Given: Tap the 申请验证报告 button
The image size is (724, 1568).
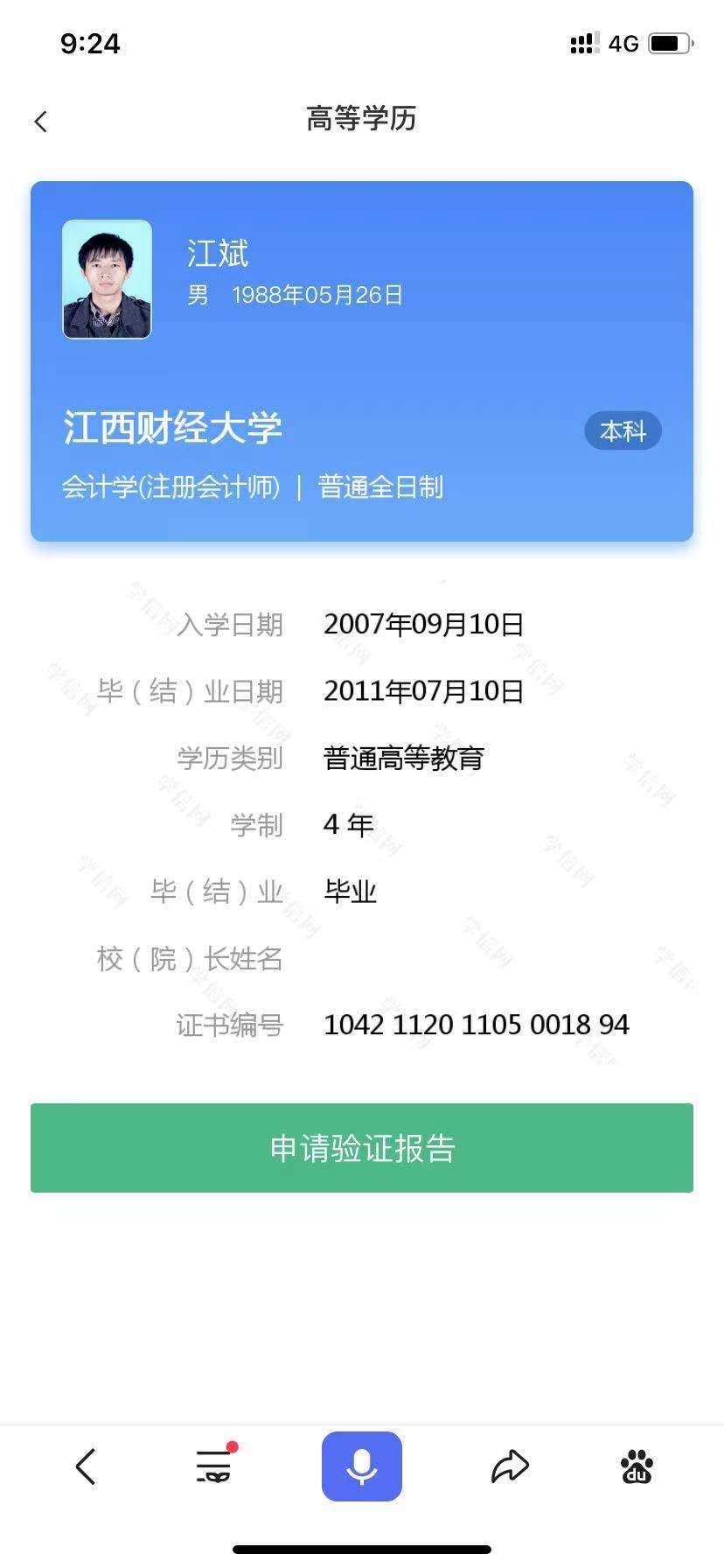Looking at the screenshot, I should point(362,1147).
